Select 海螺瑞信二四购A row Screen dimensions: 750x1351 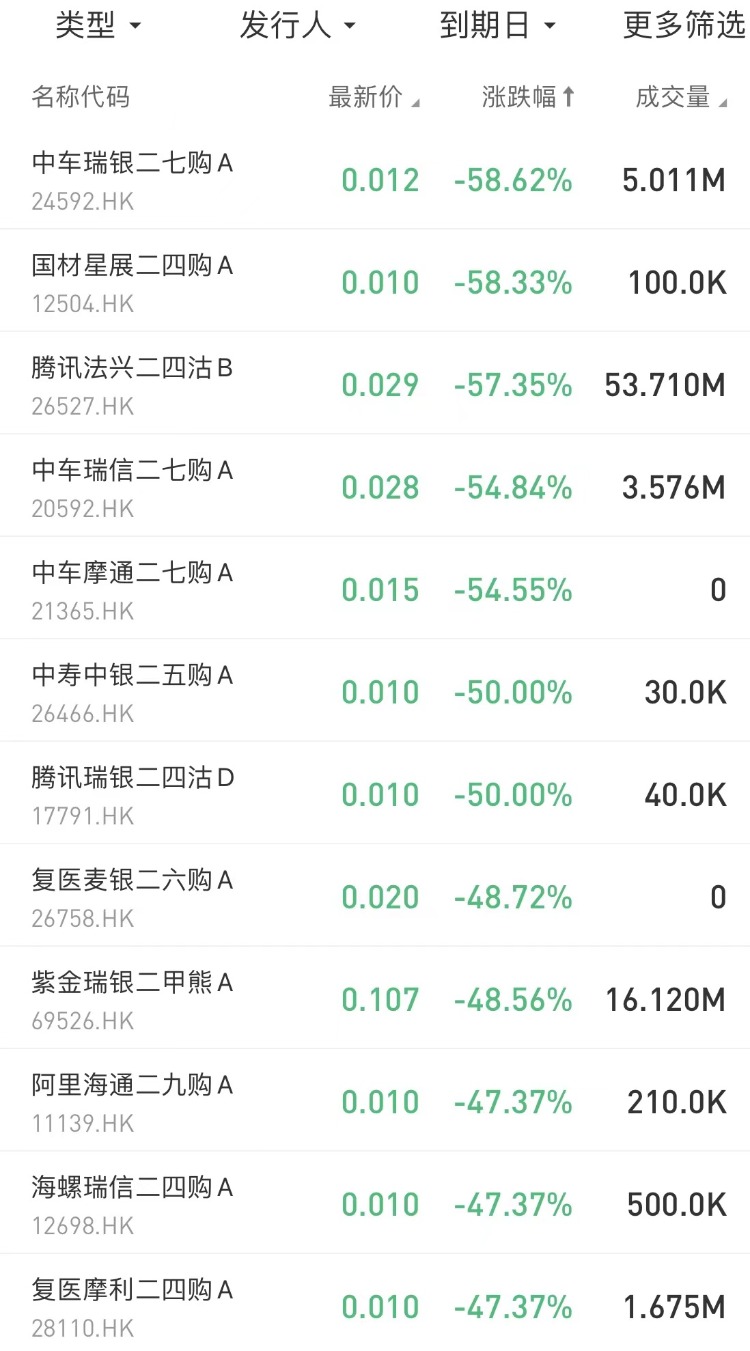tap(375, 1204)
